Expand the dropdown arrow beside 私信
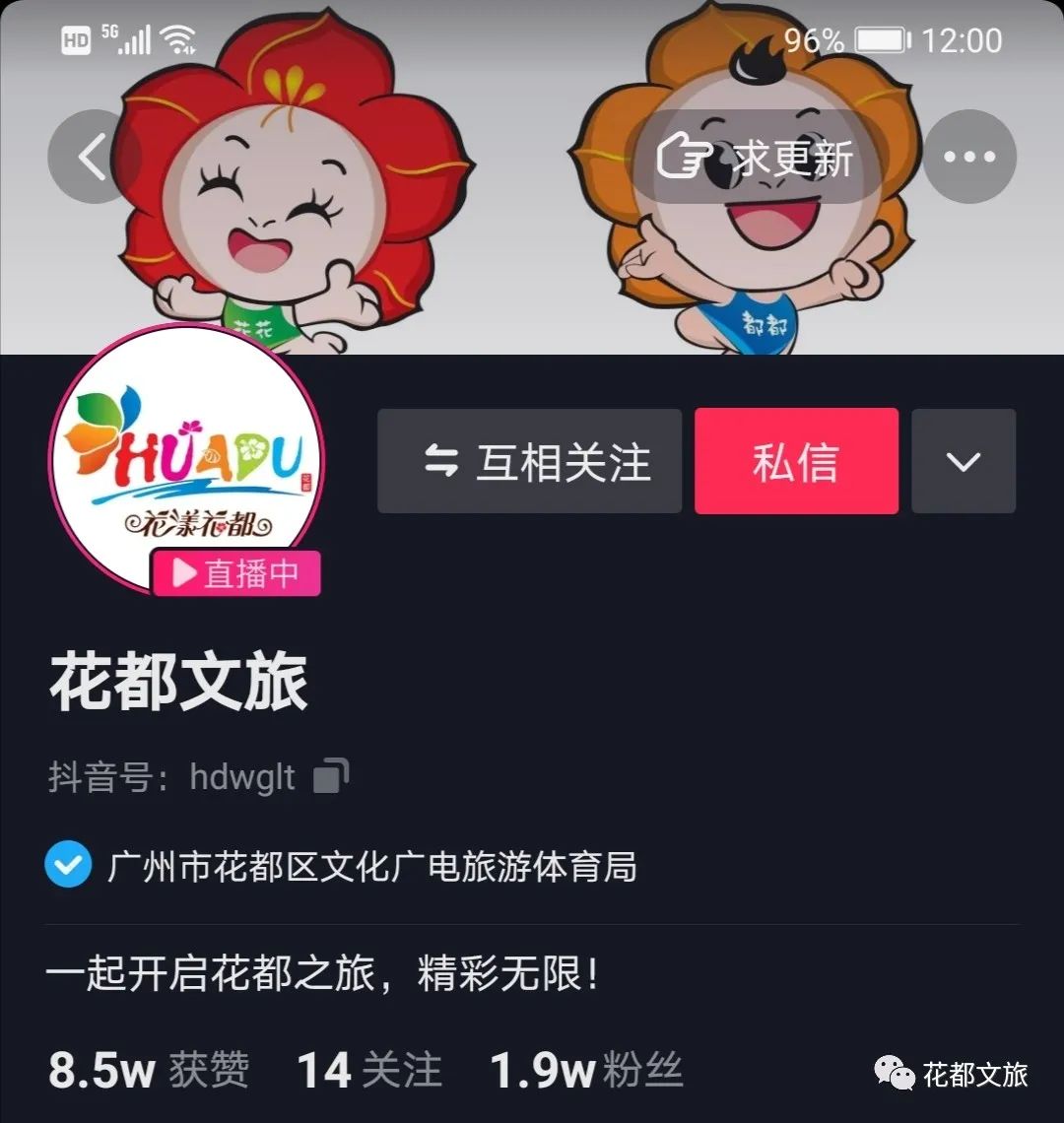Screen dimensions: 1064x1123 (x=963, y=461)
